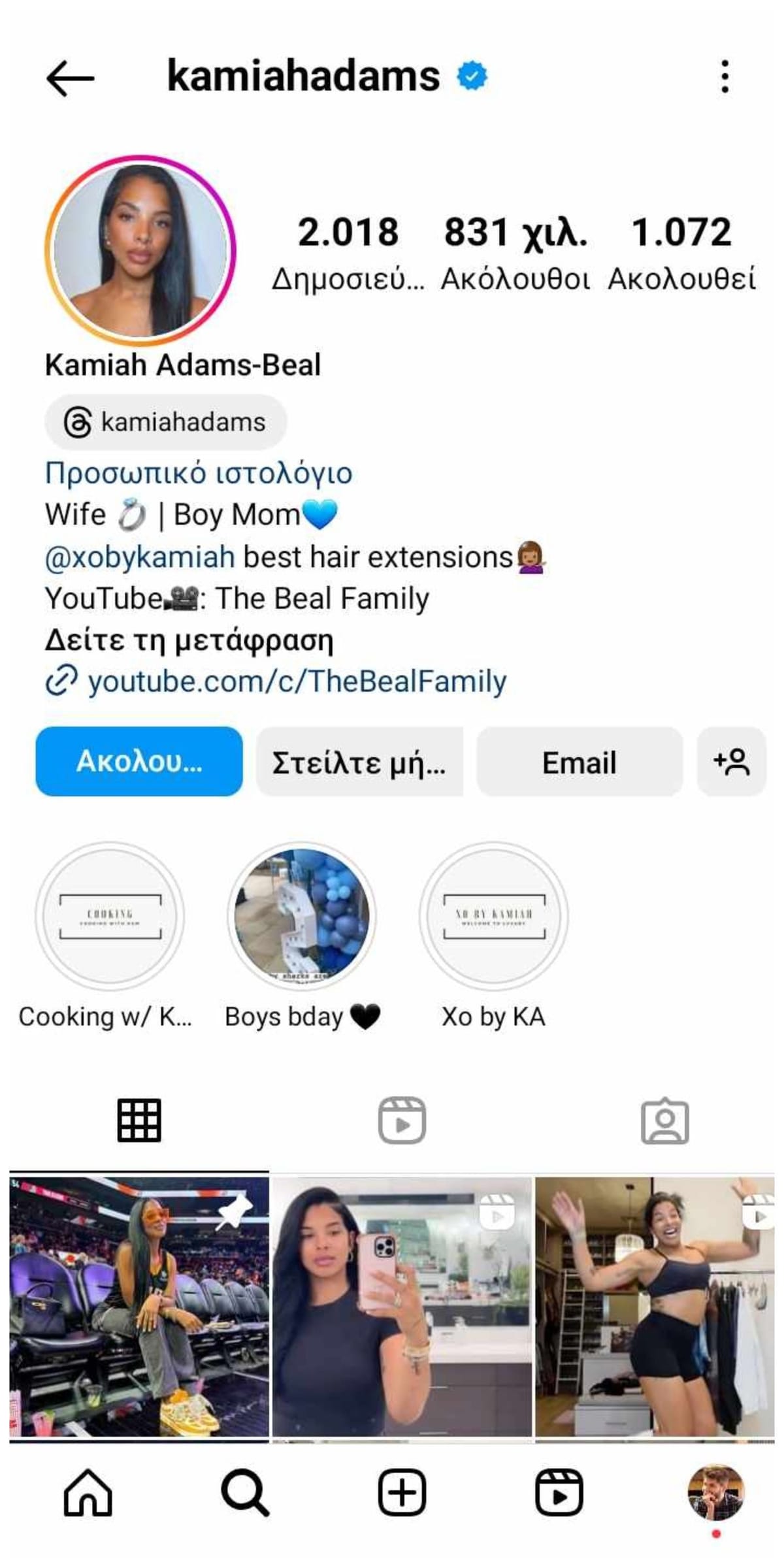Screen dimensions: 784x1568
Task: View the profile picture story
Action: click(x=140, y=251)
